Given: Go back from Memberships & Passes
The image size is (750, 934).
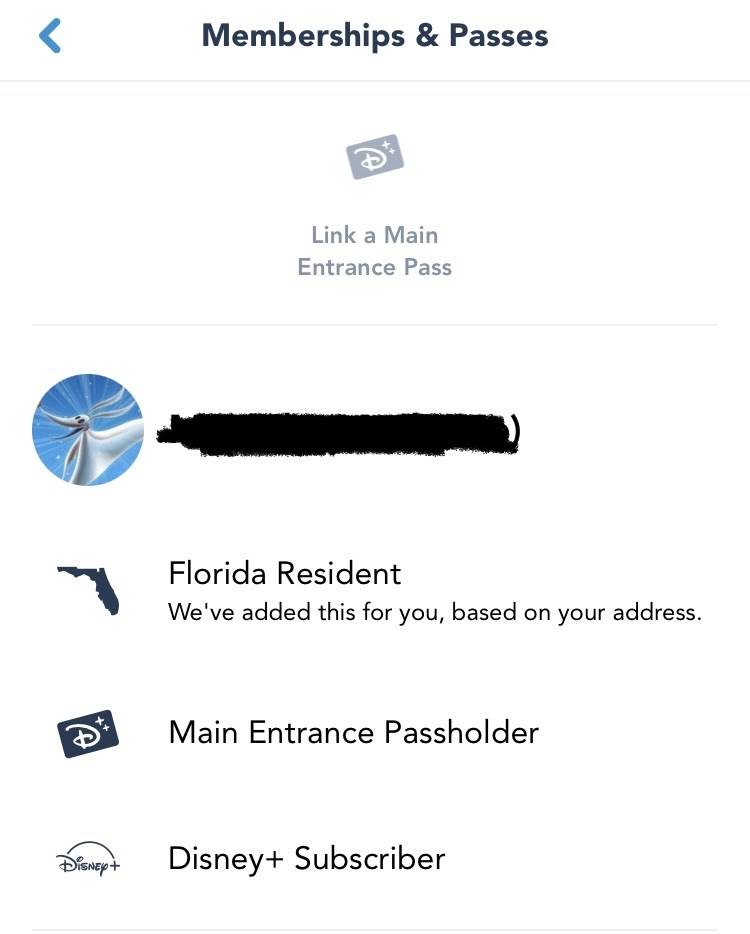Looking at the screenshot, I should 49,36.
